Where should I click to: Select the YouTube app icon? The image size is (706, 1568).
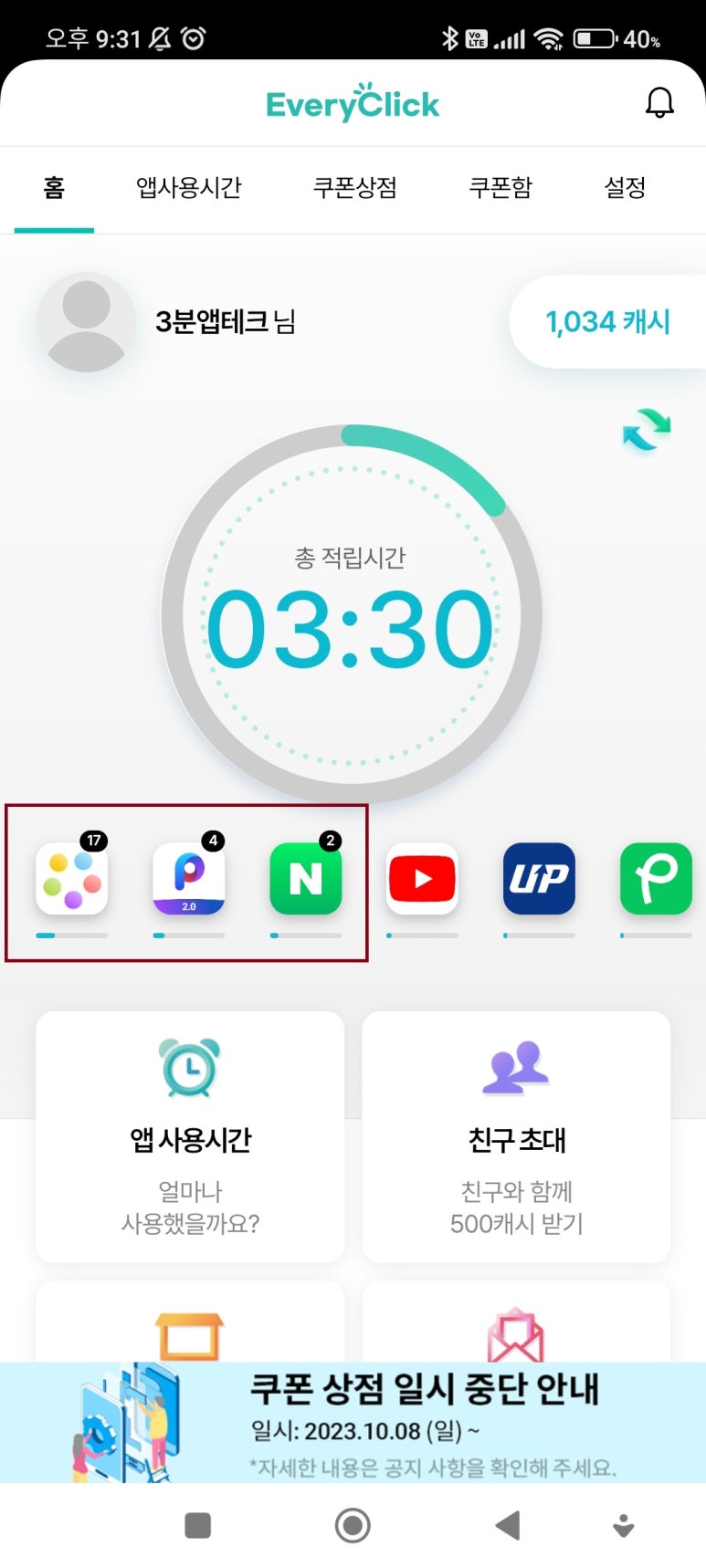click(x=422, y=879)
